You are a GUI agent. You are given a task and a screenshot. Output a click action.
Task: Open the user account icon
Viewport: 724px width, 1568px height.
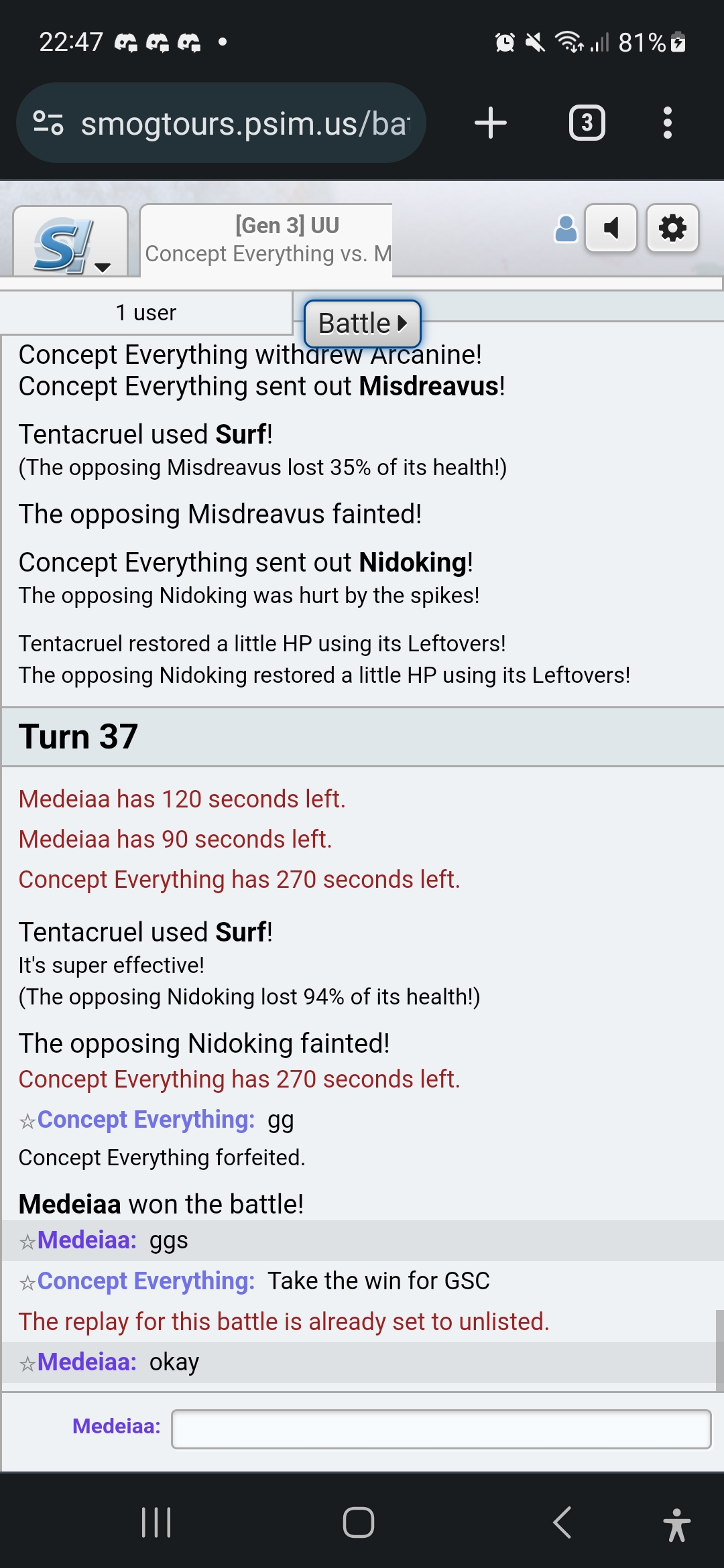coord(566,229)
